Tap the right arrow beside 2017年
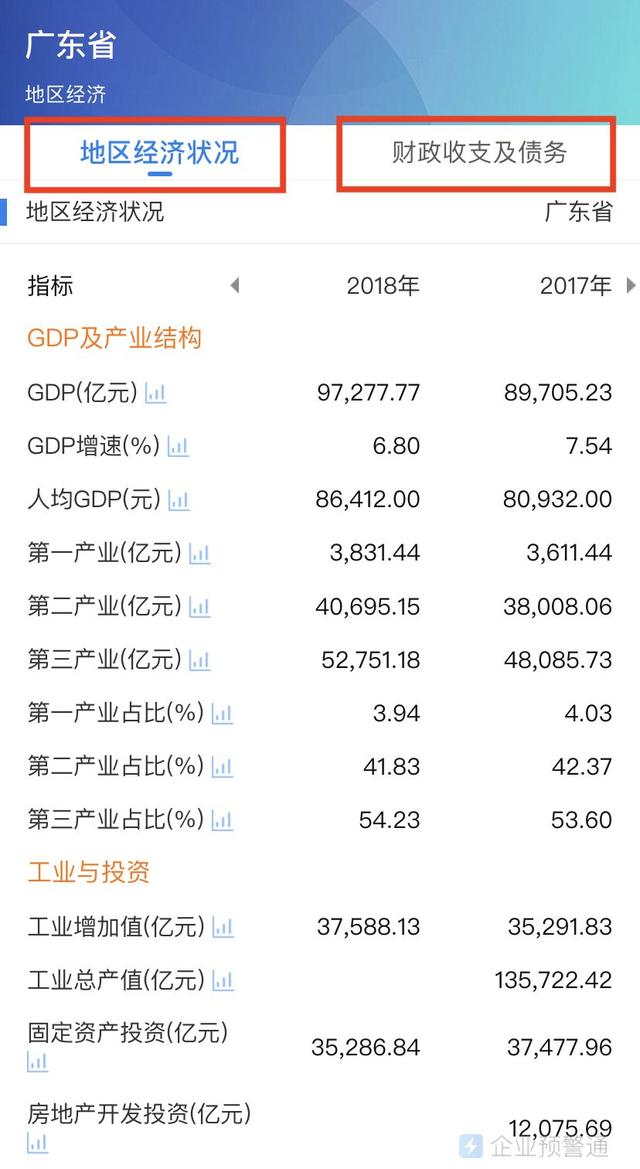Viewport: 640px width, 1169px height. click(x=631, y=285)
